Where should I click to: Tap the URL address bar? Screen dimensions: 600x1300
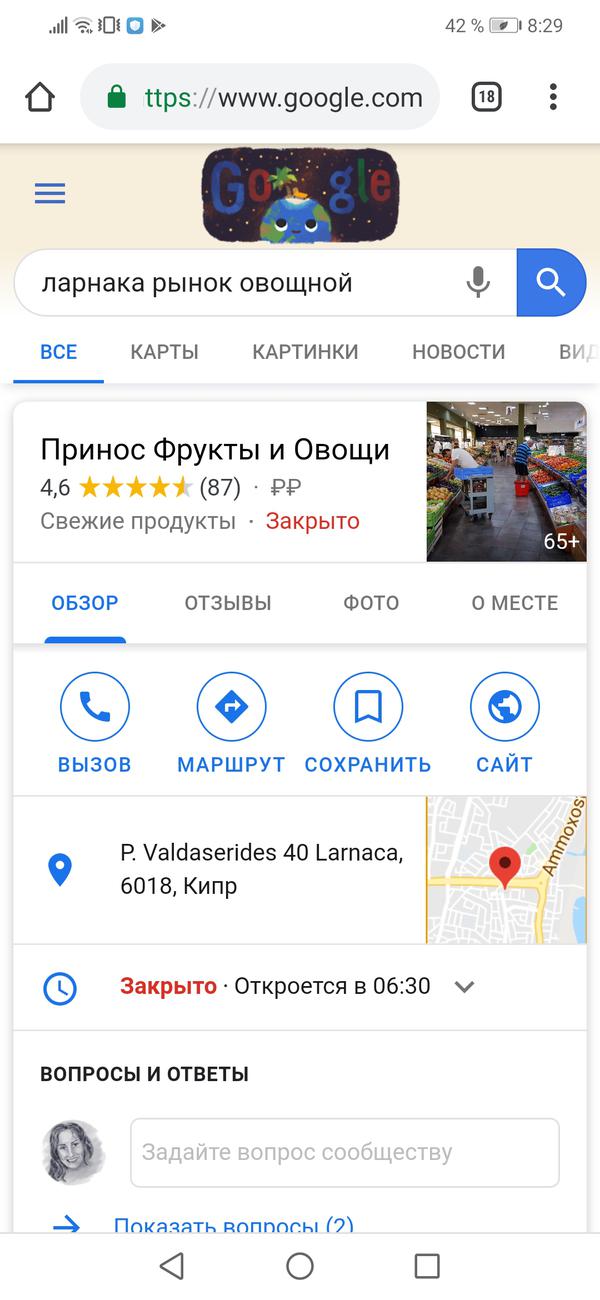(270, 97)
